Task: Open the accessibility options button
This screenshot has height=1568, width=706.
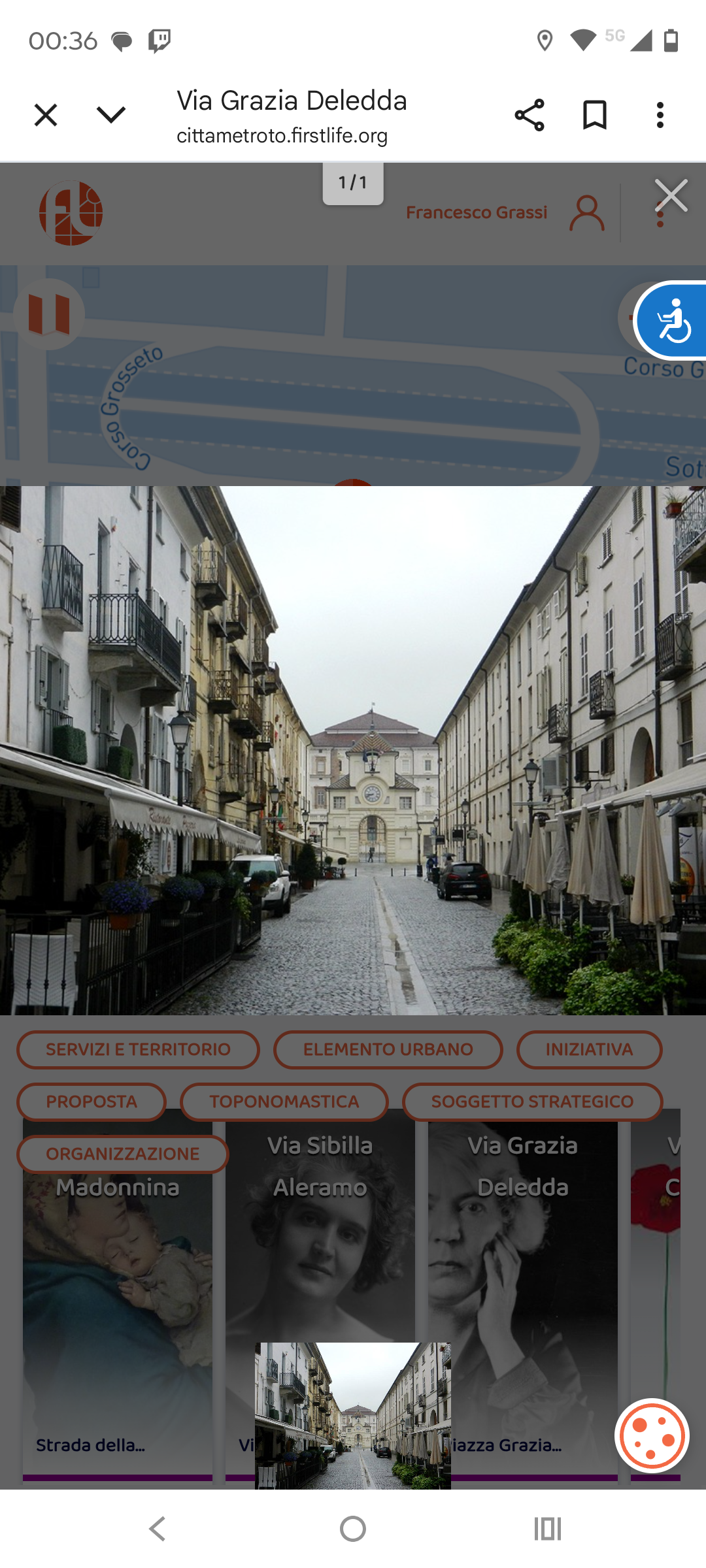Action: (673, 321)
